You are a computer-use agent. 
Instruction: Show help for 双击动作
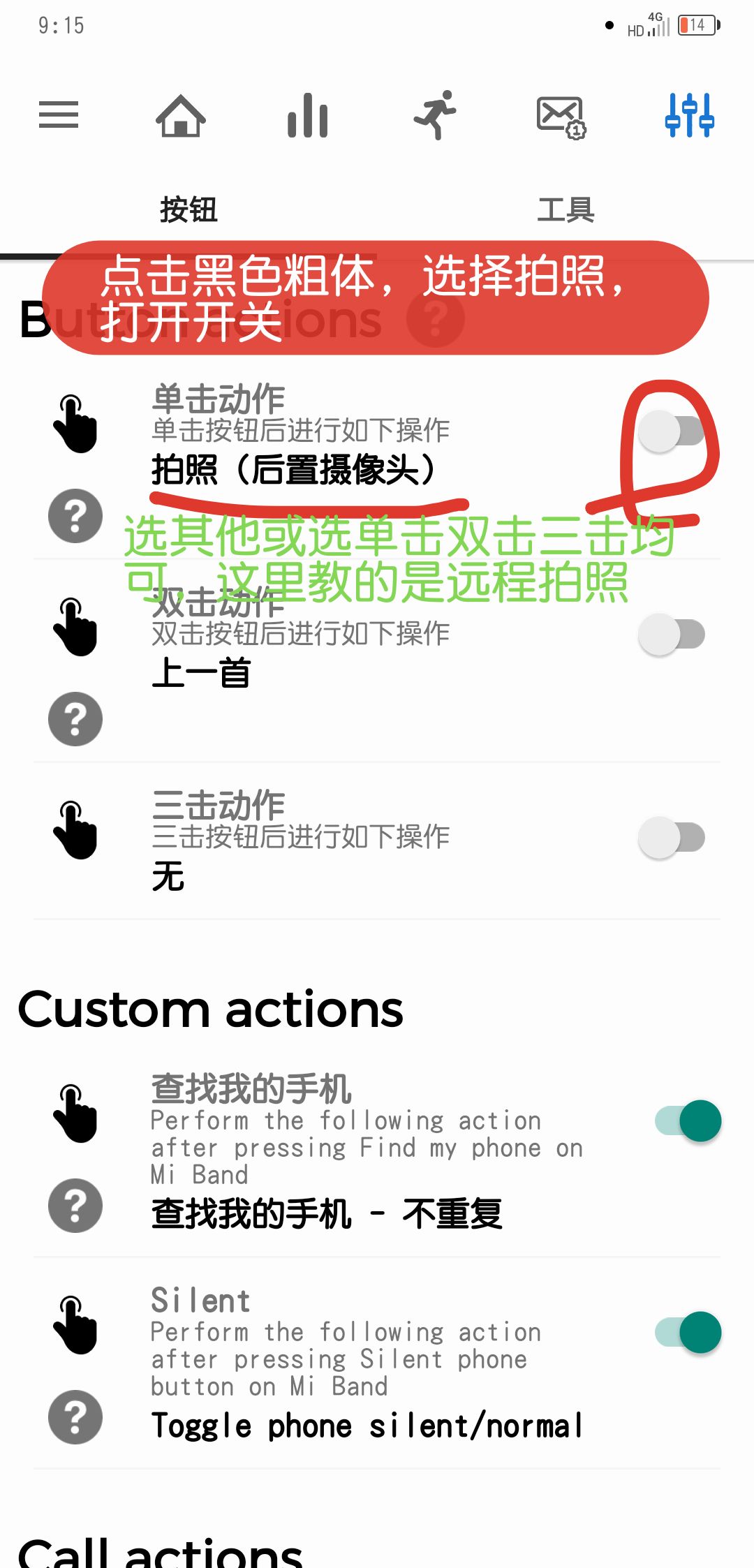coord(75,719)
